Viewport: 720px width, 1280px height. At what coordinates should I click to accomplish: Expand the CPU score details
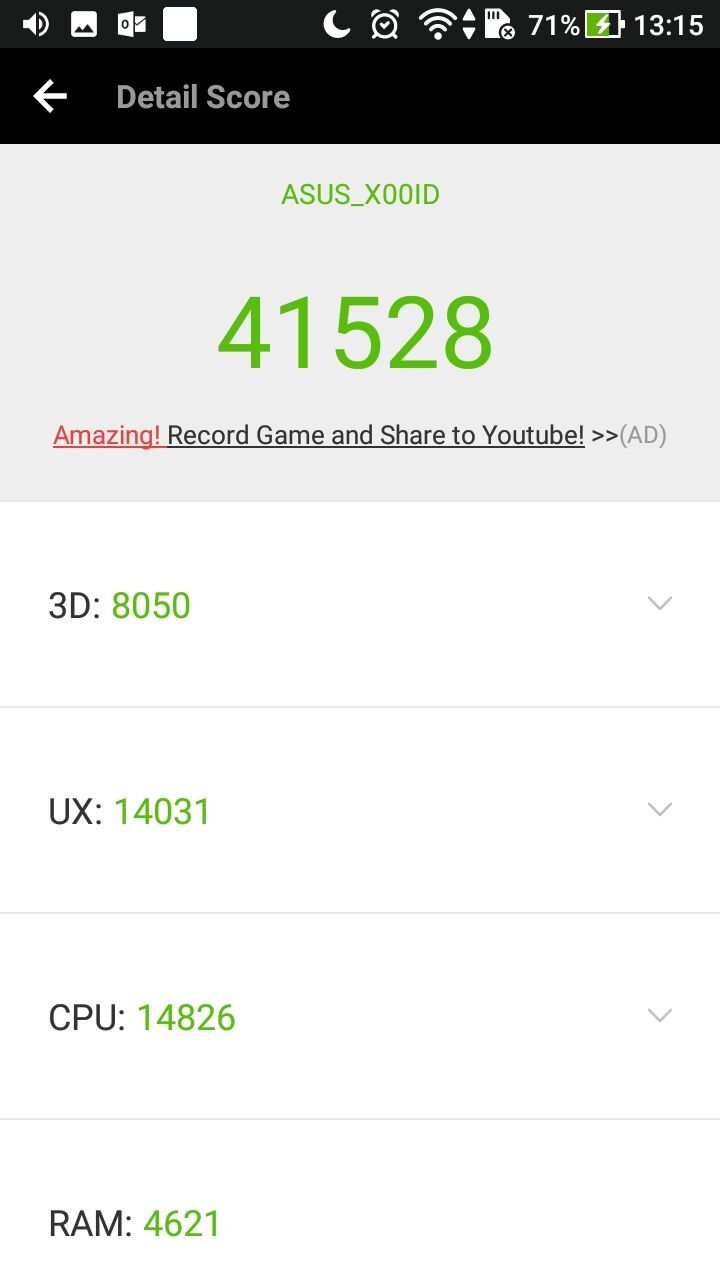(x=659, y=1015)
